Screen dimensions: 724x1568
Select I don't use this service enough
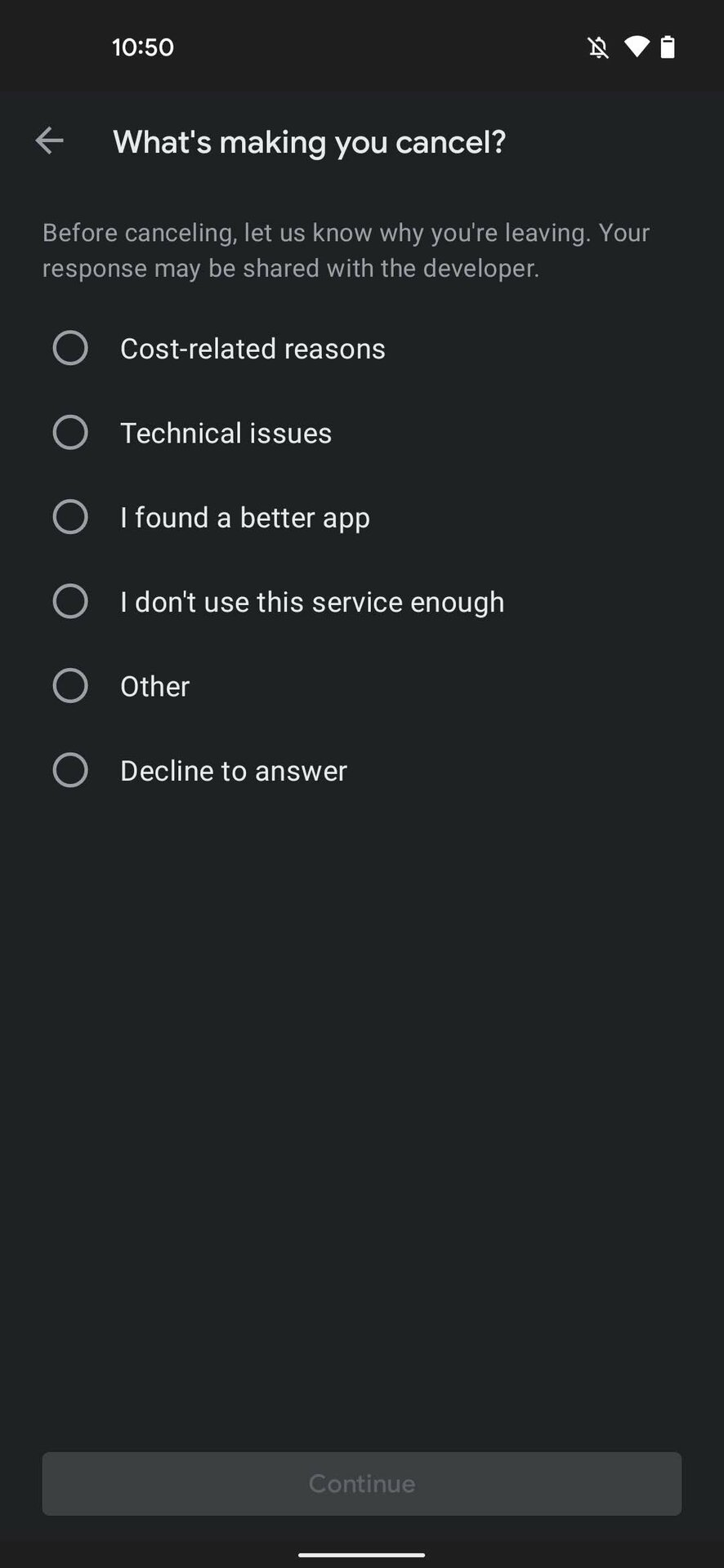click(x=362, y=602)
